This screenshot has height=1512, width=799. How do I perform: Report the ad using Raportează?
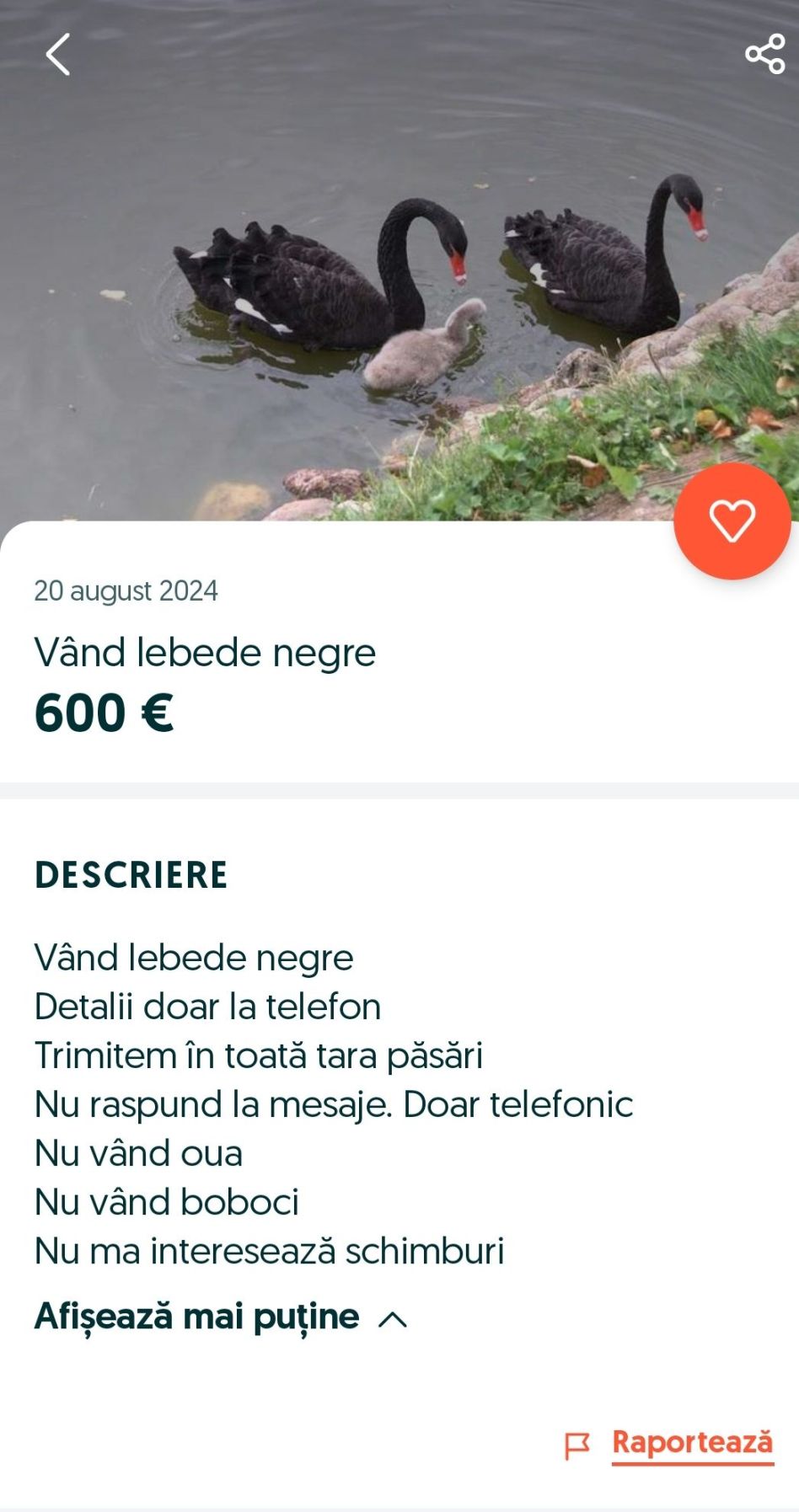pos(691,1443)
